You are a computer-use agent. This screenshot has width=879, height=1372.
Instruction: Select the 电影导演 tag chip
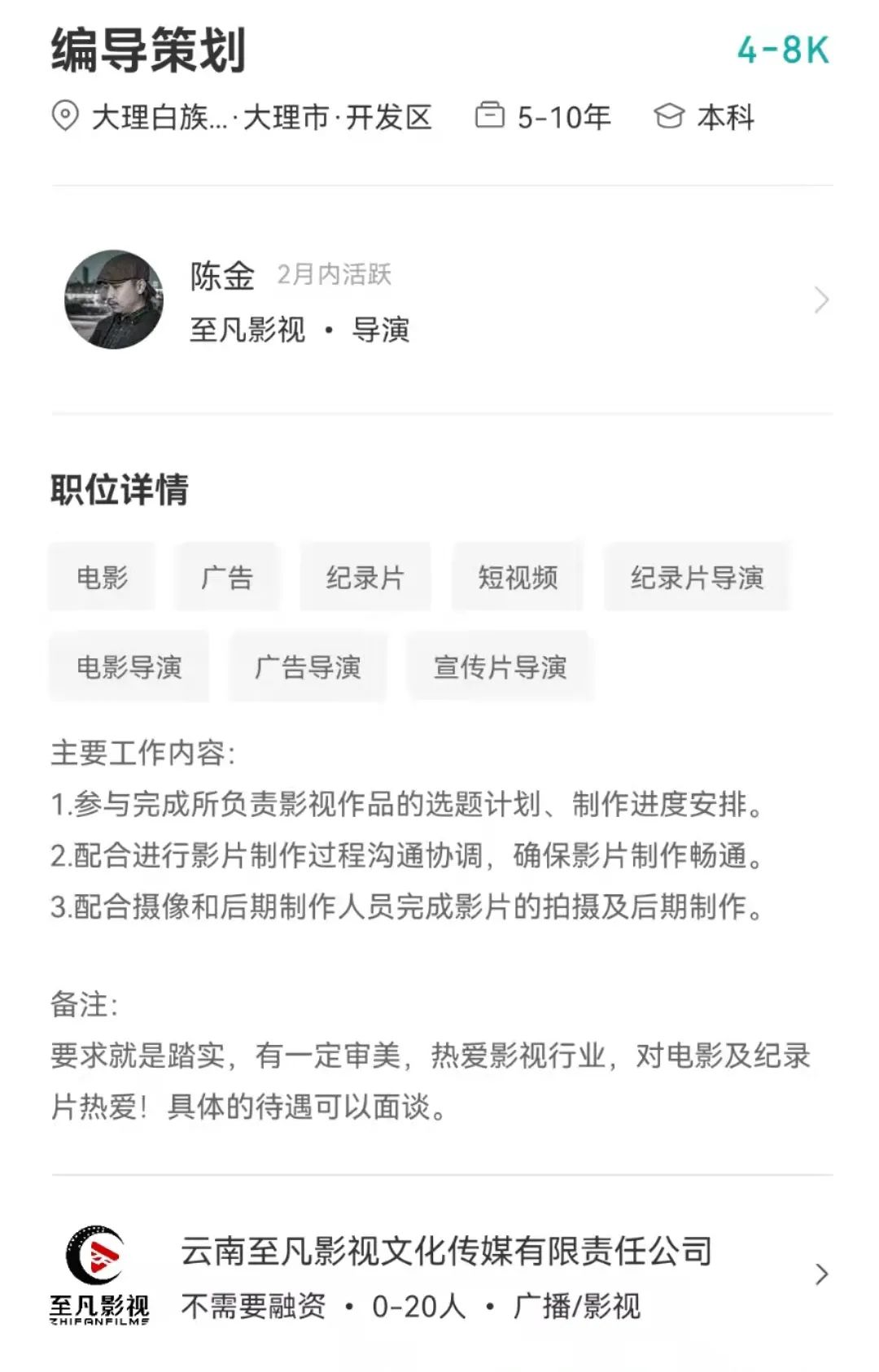tap(129, 666)
